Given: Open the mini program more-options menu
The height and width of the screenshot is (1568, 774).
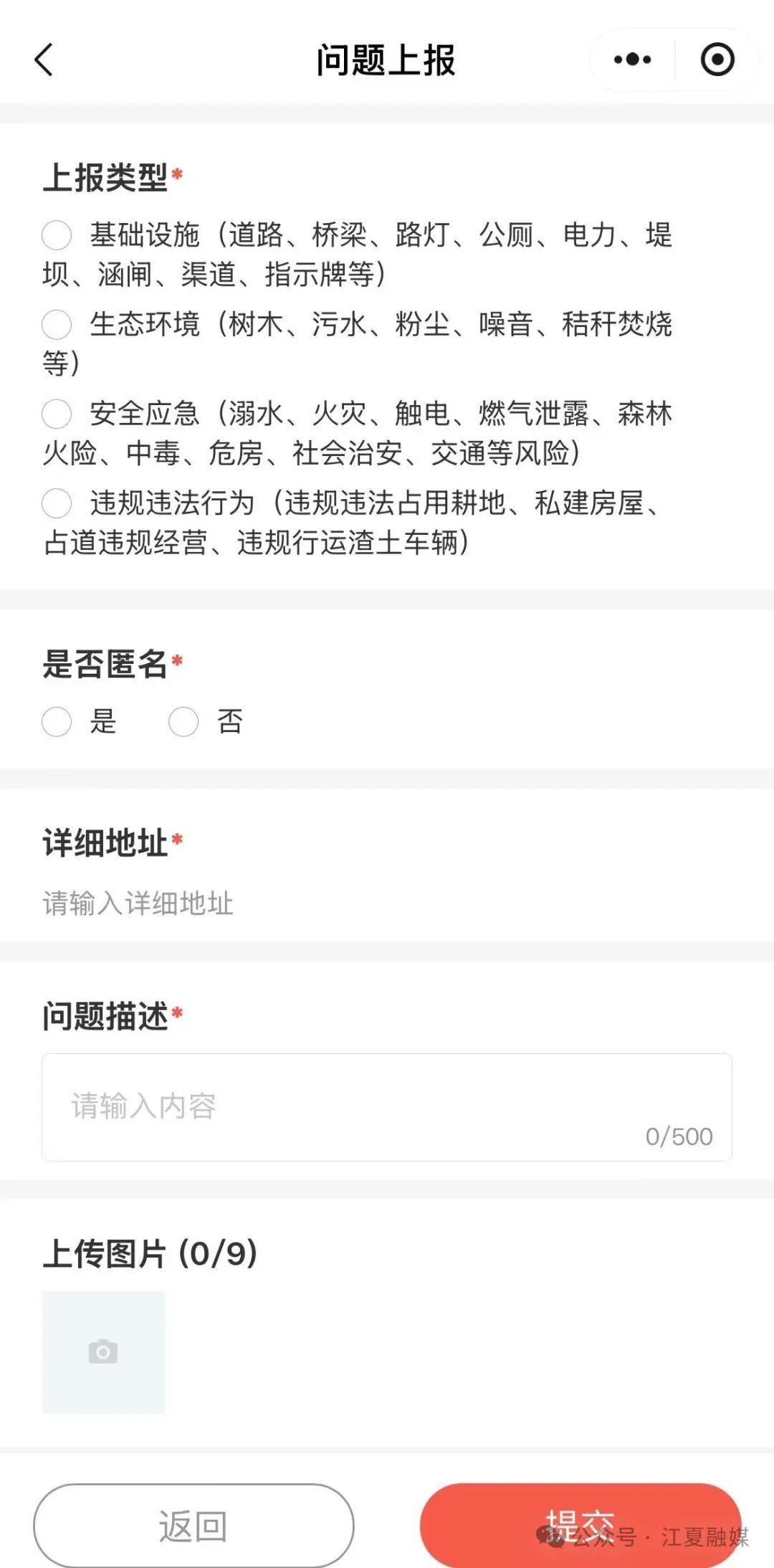Looking at the screenshot, I should point(633,60).
